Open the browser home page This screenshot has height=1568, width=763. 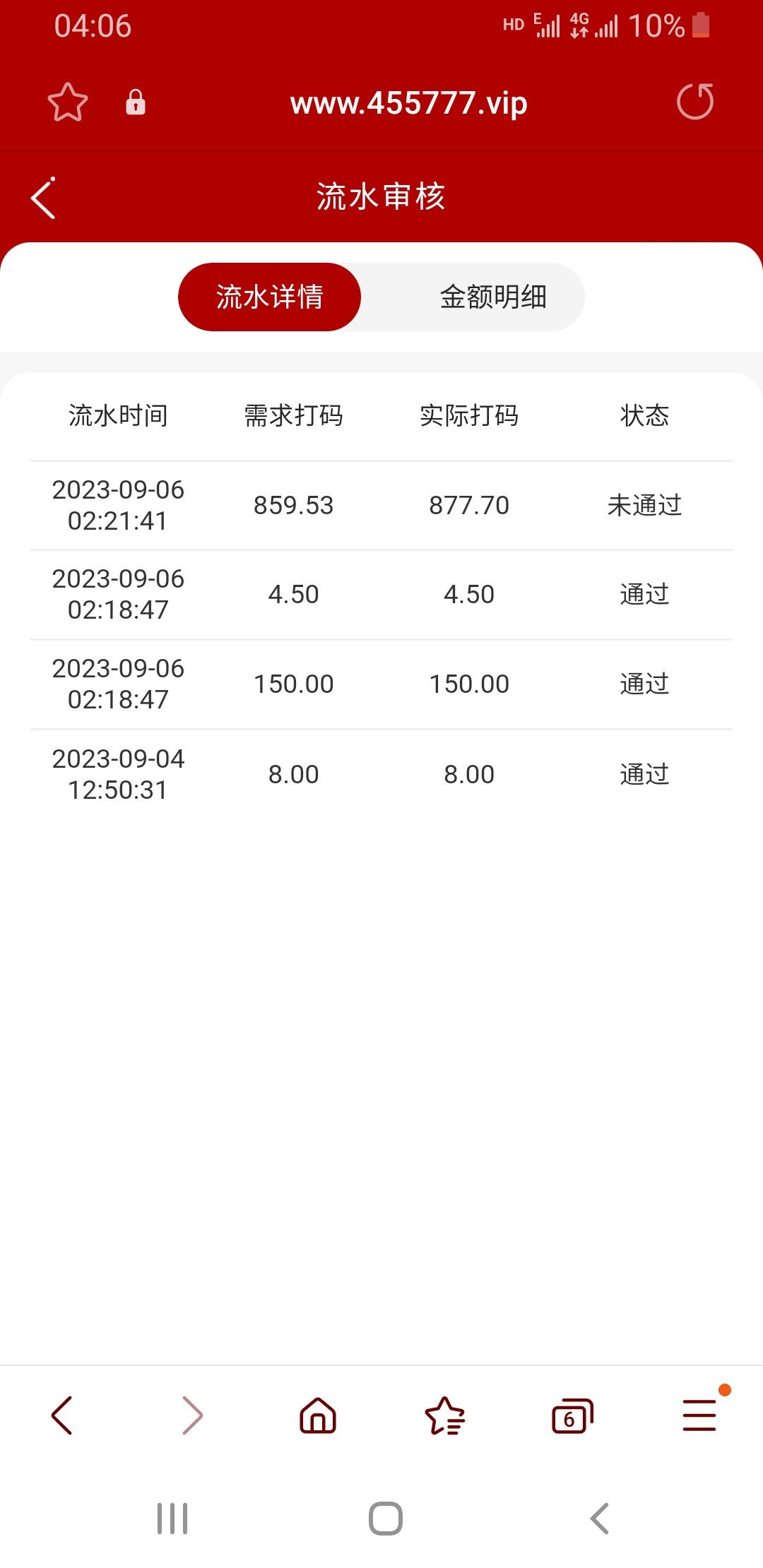[318, 1415]
